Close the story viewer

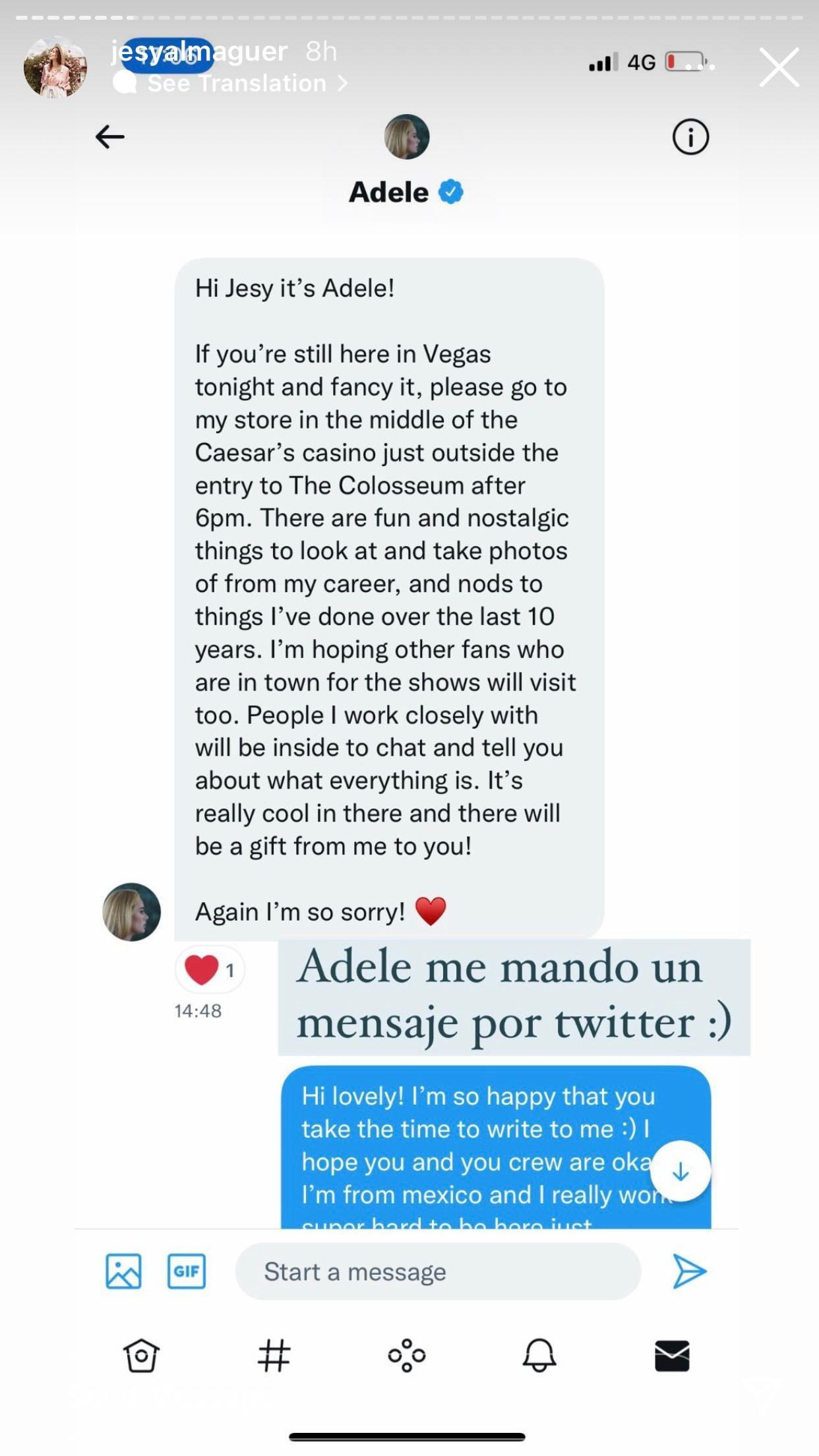[779, 67]
